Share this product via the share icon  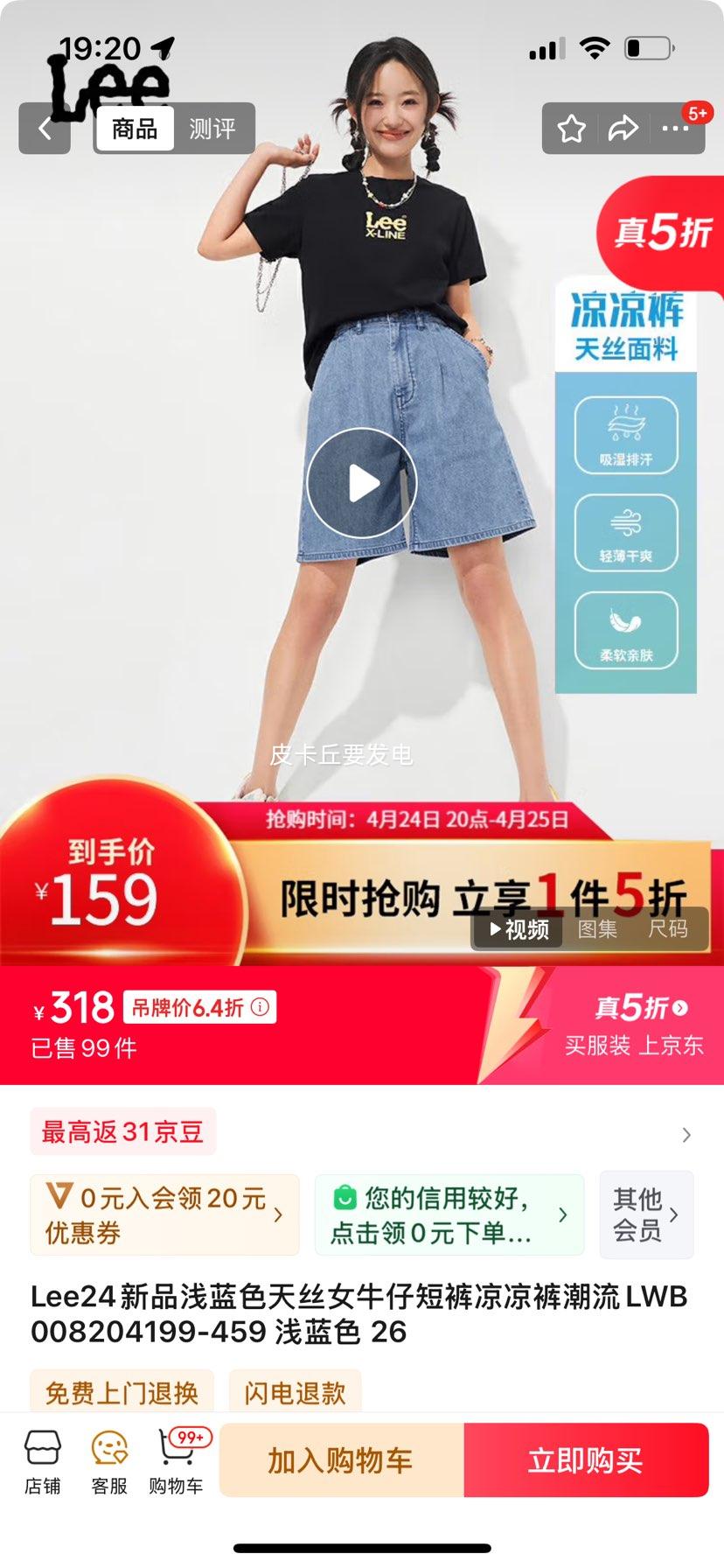click(x=623, y=128)
